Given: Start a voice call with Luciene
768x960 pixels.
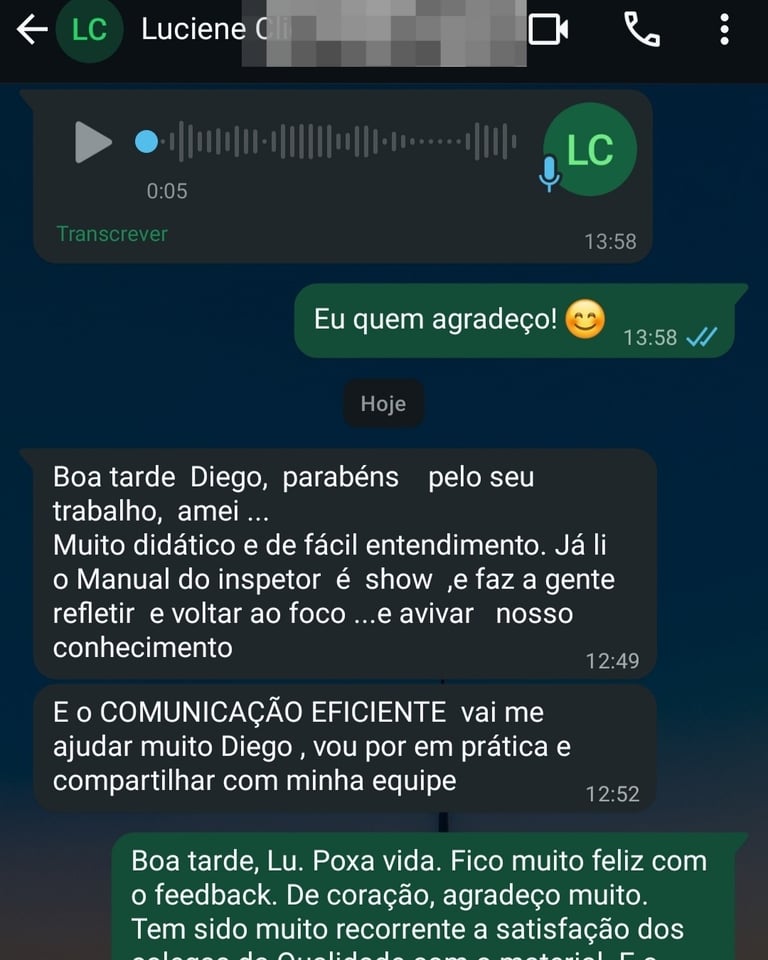Looking at the screenshot, I should tap(641, 30).
